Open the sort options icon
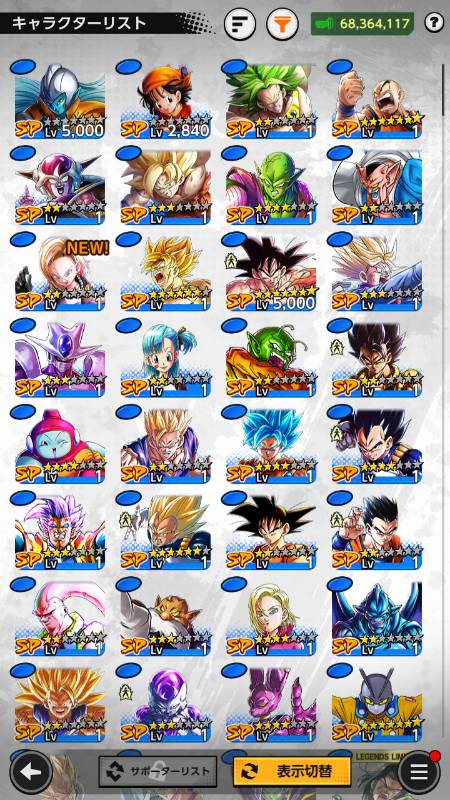The image size is (450, 800). 240,23
